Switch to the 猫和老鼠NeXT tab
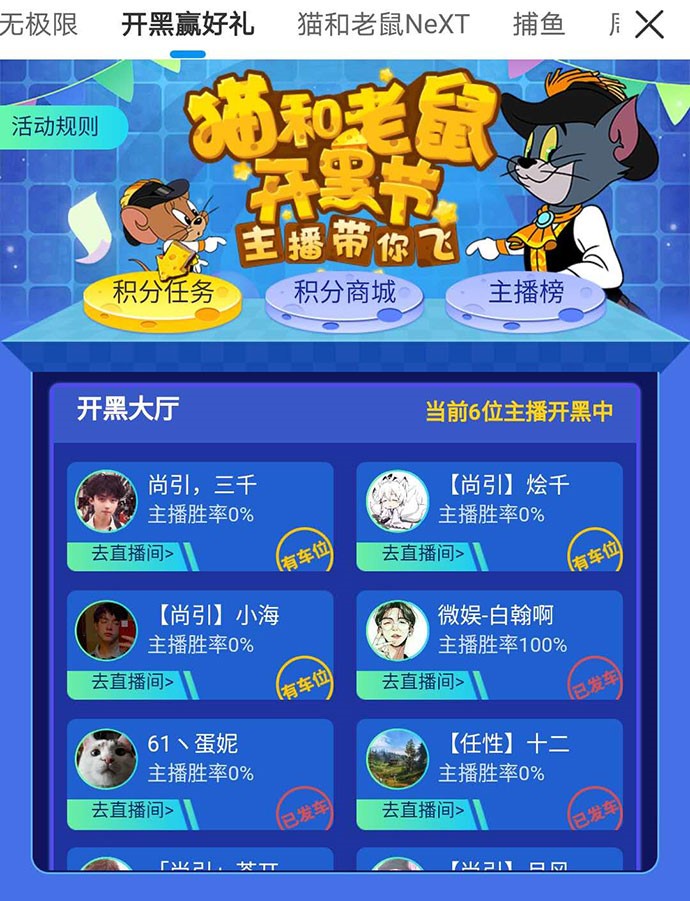Image resolution: width=690 pixels, height=901 pixels. 383,24
